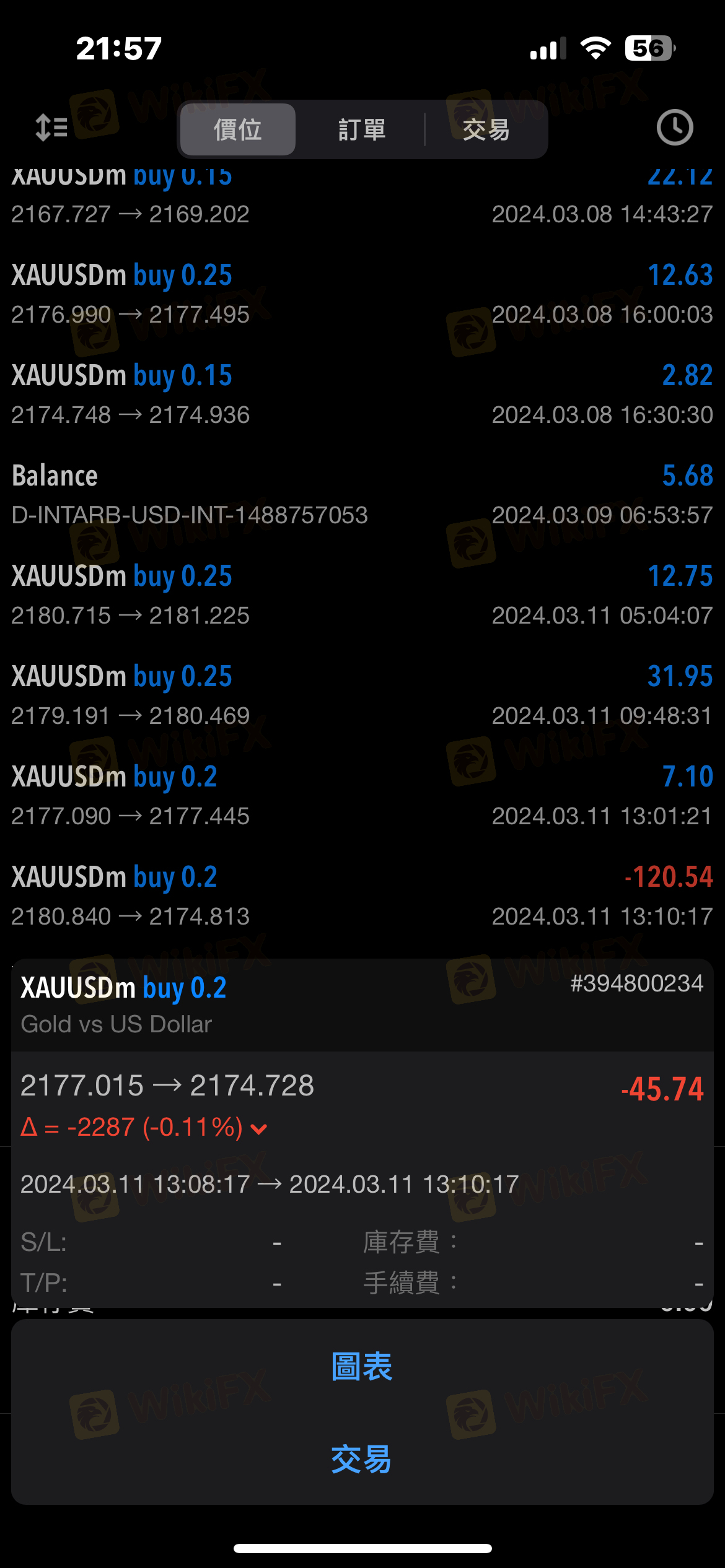Switch to the 交易 segment at top

click(486, 129)
